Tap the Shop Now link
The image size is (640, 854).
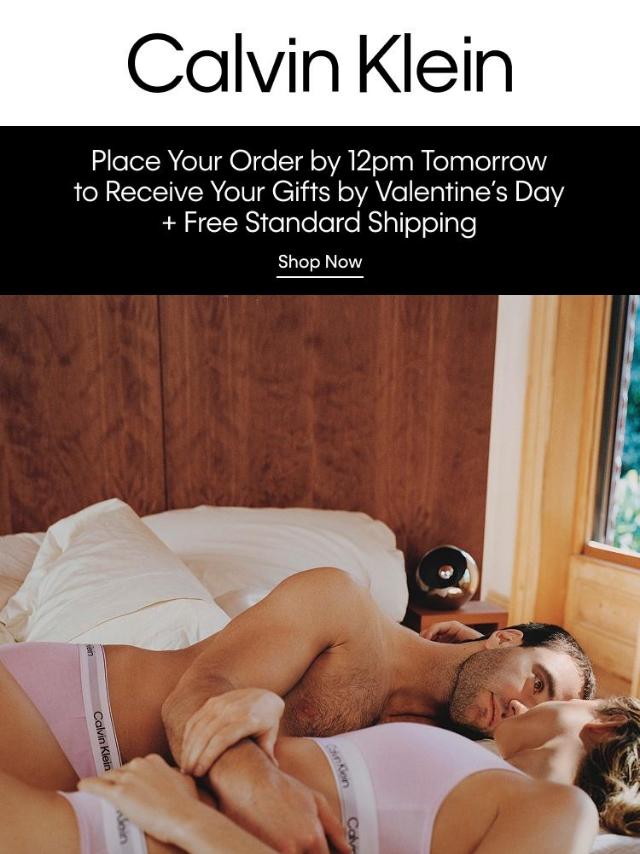pyautogui.click(x=320, y=262)
